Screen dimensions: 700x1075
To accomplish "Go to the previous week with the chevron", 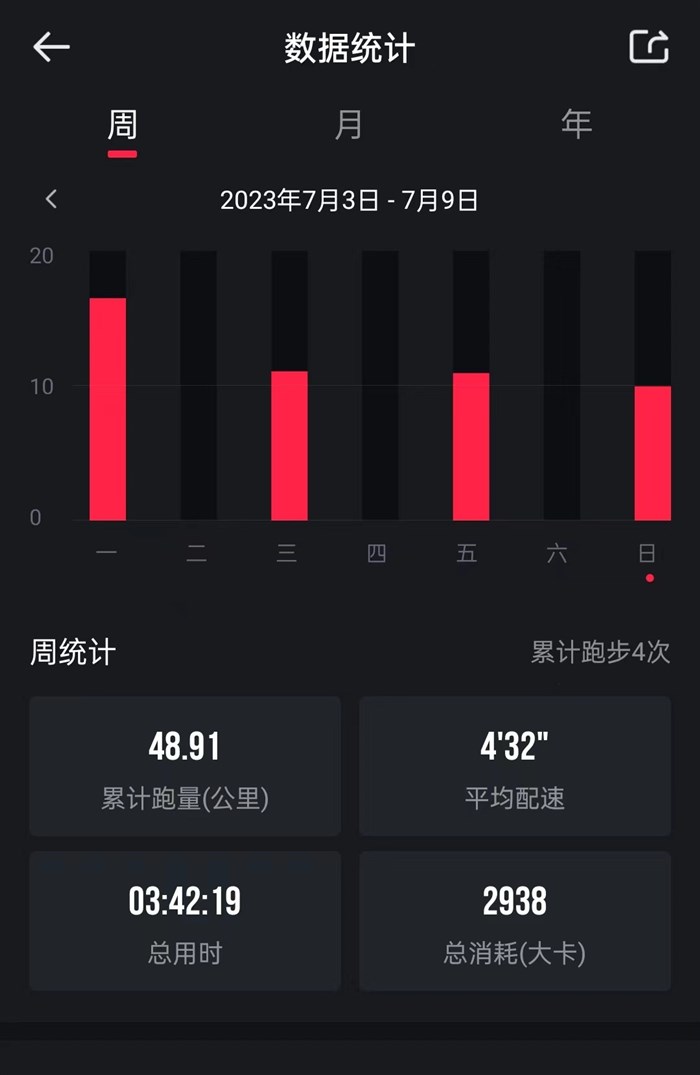I will (x=52, y=199).
